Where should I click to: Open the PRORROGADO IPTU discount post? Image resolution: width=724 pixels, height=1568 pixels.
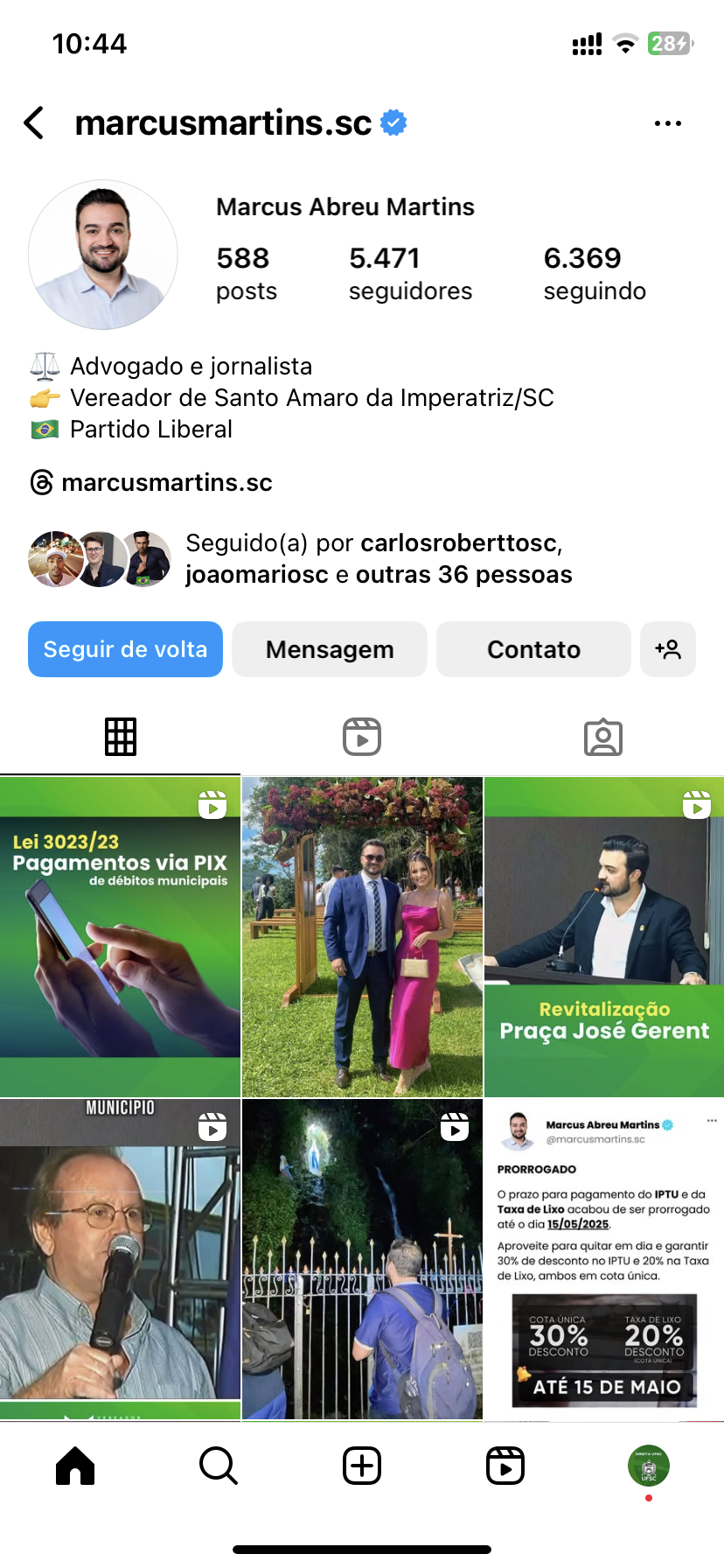click(x=604, y=1258)
